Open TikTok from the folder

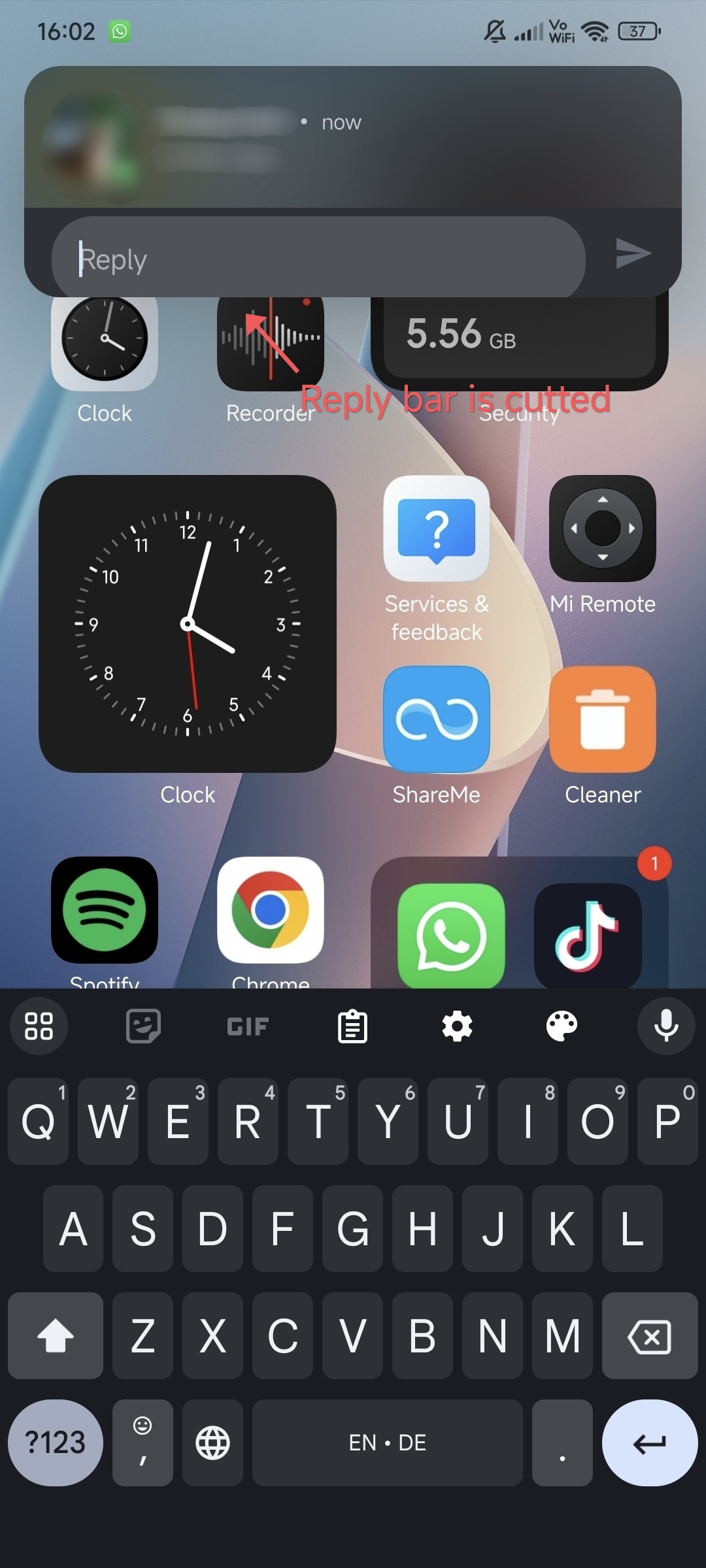coord(588,936)
